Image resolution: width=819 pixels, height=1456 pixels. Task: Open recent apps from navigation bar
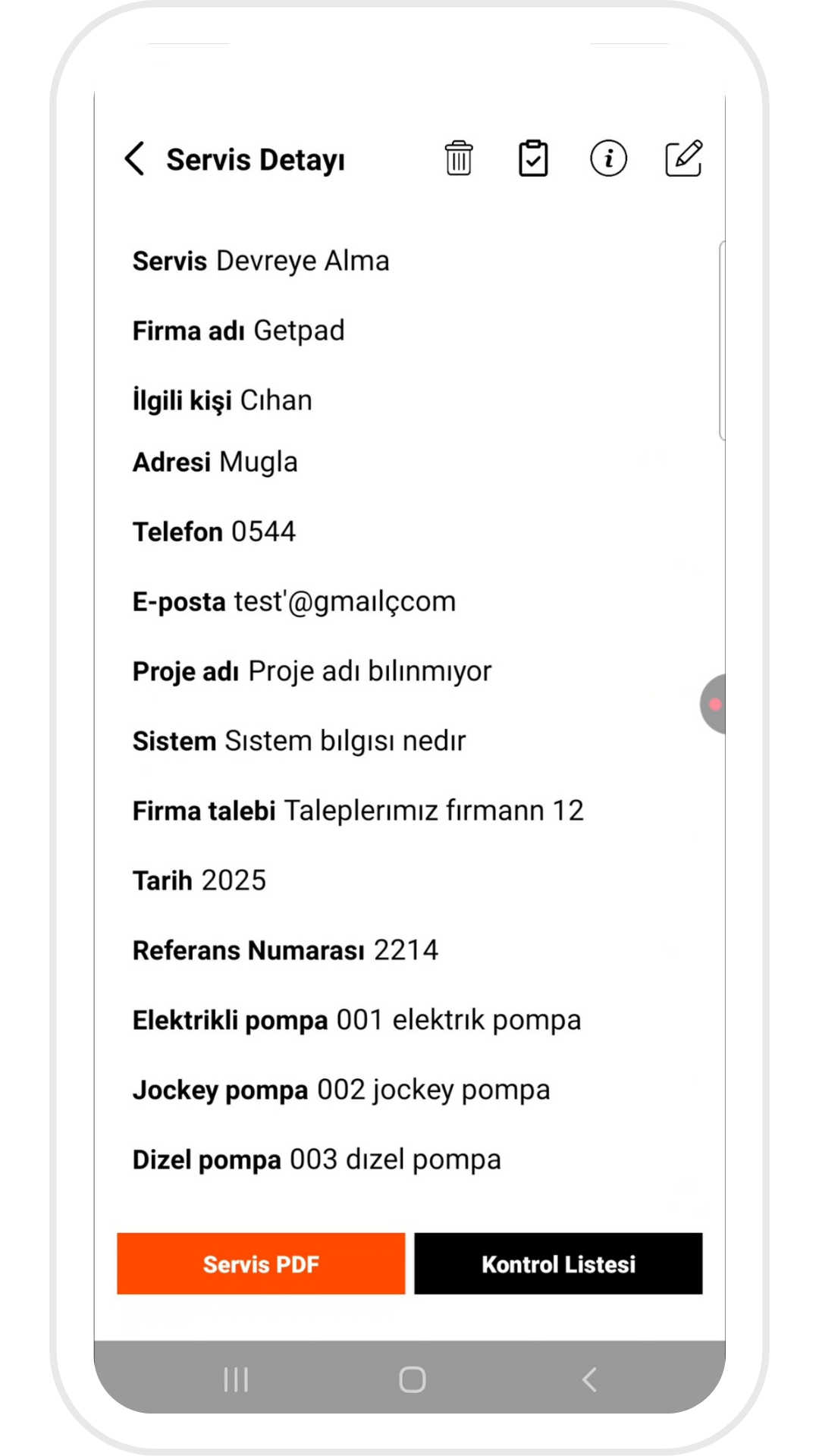[236, 1379]
